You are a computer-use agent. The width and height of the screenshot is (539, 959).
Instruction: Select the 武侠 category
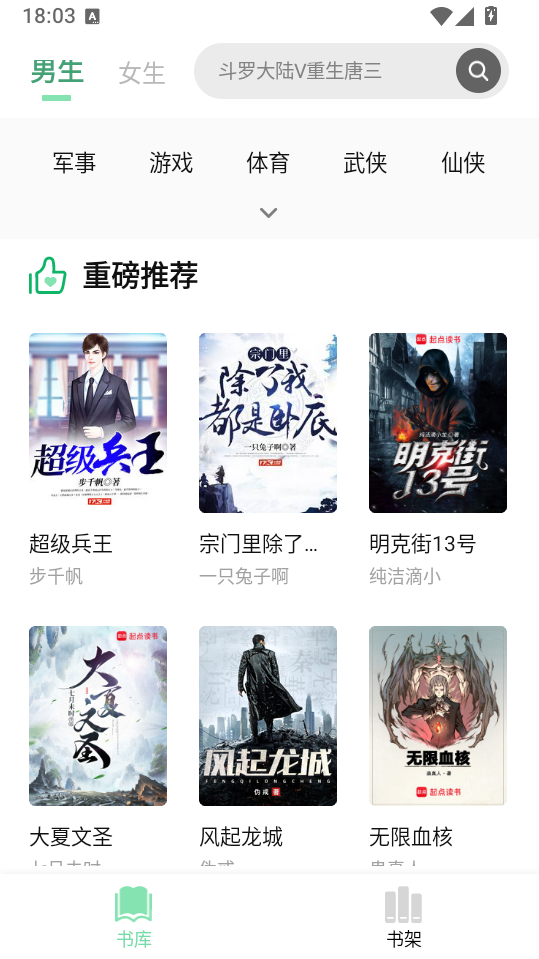coord(365,163)
